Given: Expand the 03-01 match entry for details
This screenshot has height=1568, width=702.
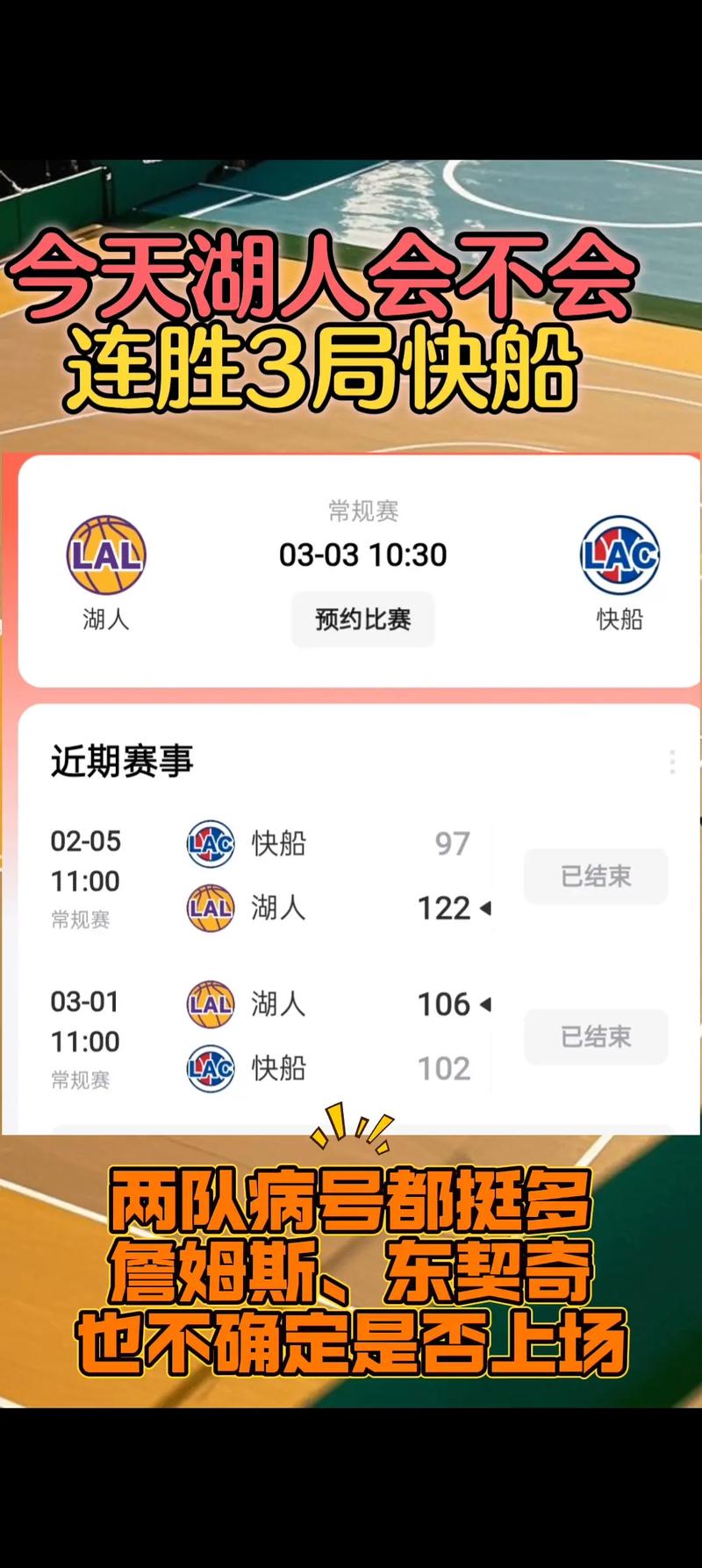Looking at the screenshot, I should click(351, 1035).
